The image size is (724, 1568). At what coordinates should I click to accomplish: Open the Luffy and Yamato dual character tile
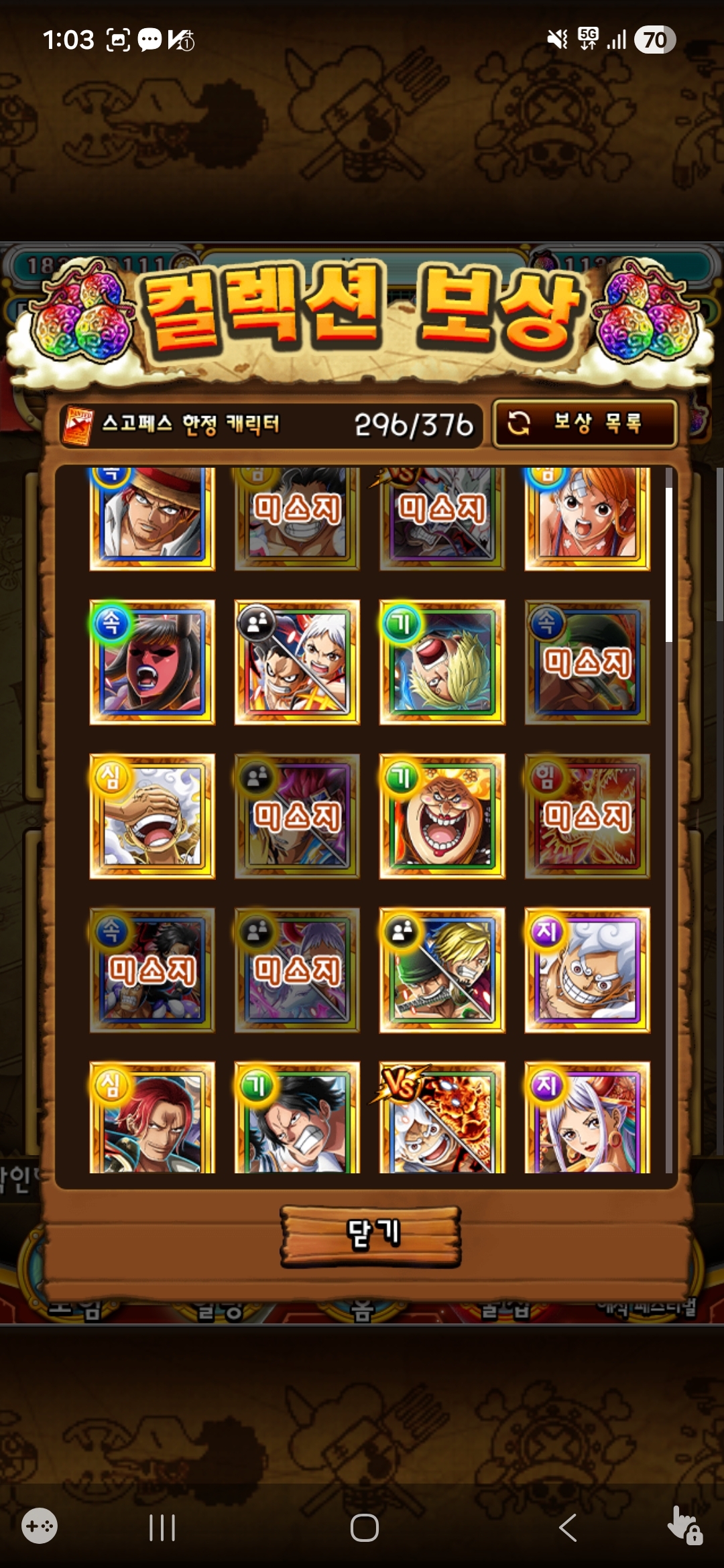297,662
